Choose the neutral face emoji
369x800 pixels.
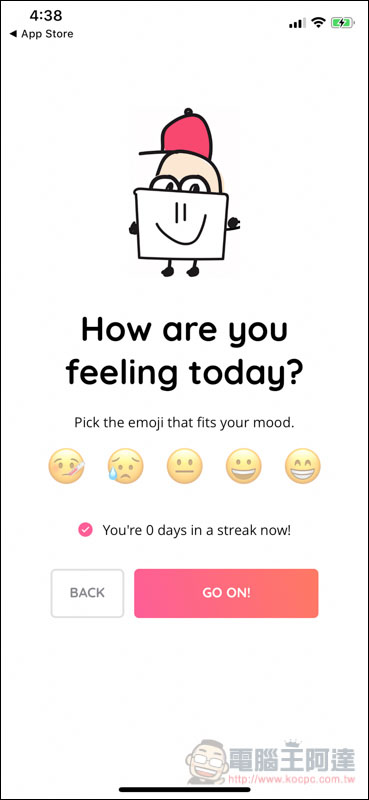pyautogui.click(x=185, y=466)
